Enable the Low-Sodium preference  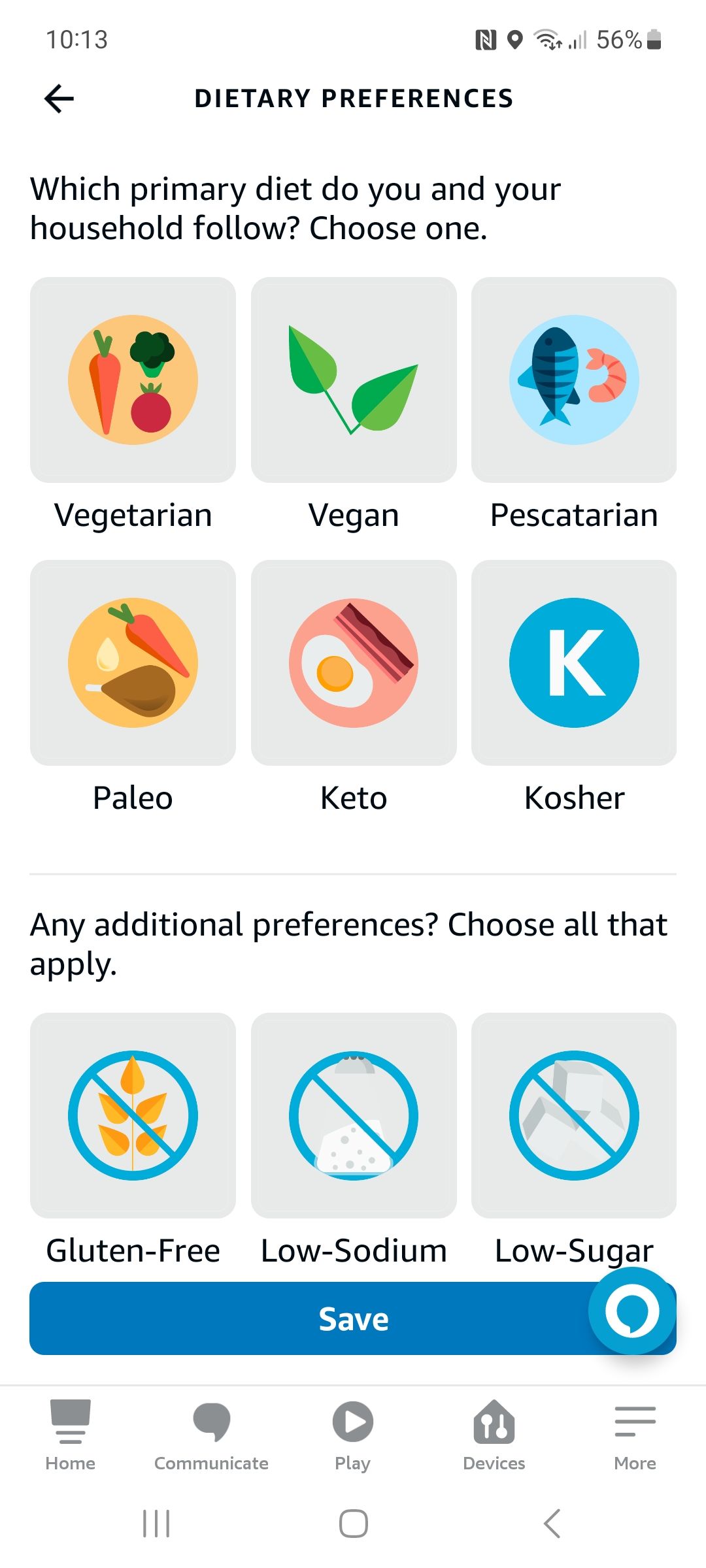pyautogui.click(x=354, y=1115)
